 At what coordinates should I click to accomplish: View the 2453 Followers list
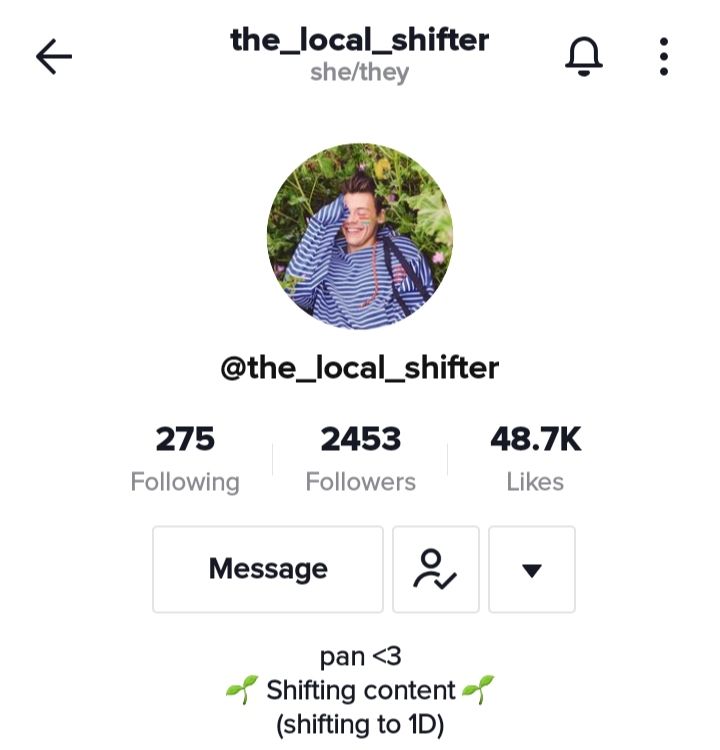[360, 458]
